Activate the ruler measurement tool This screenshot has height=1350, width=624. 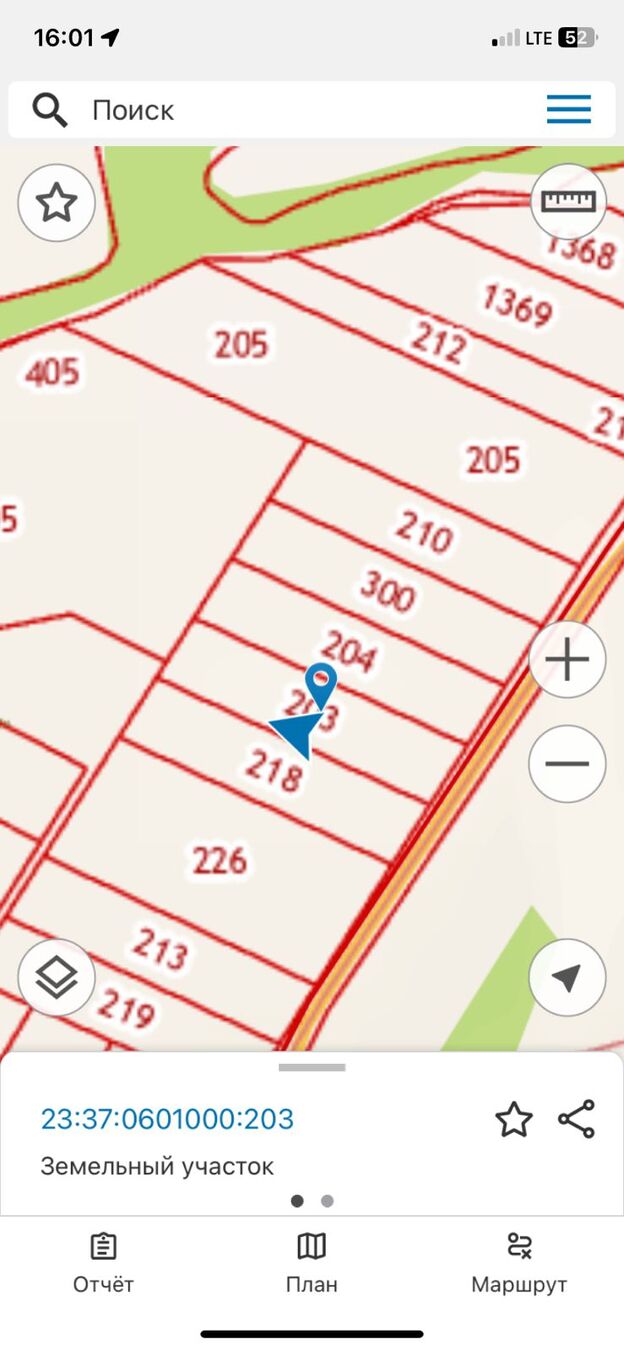pyautogui.click(x=568, y=202)
